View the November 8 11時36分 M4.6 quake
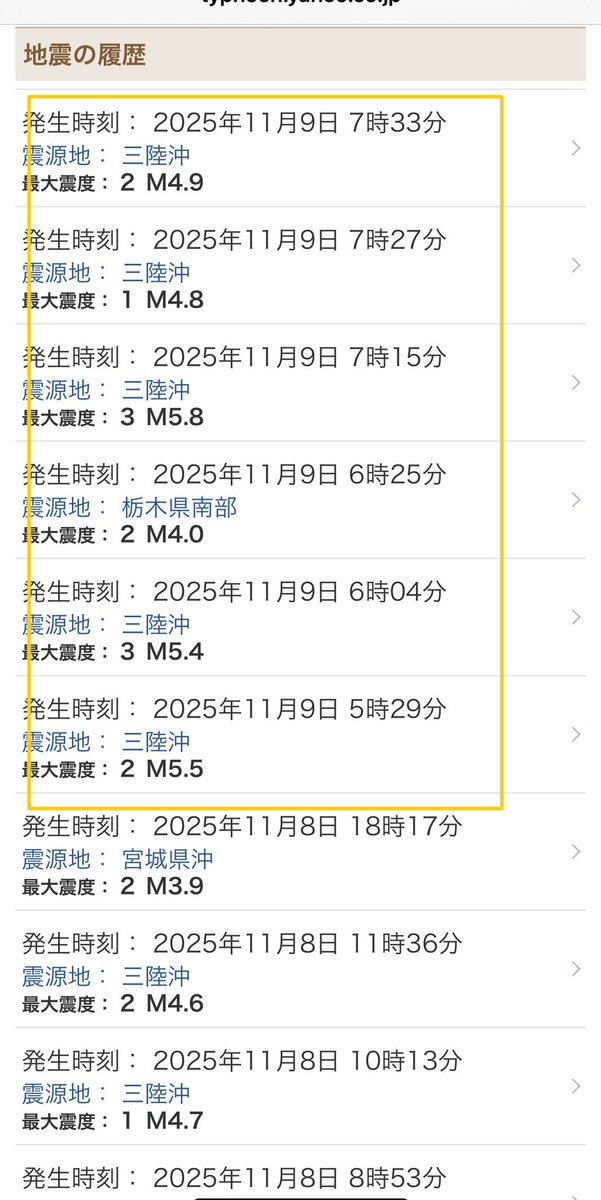601x1200 pixels. pos(300,968)
